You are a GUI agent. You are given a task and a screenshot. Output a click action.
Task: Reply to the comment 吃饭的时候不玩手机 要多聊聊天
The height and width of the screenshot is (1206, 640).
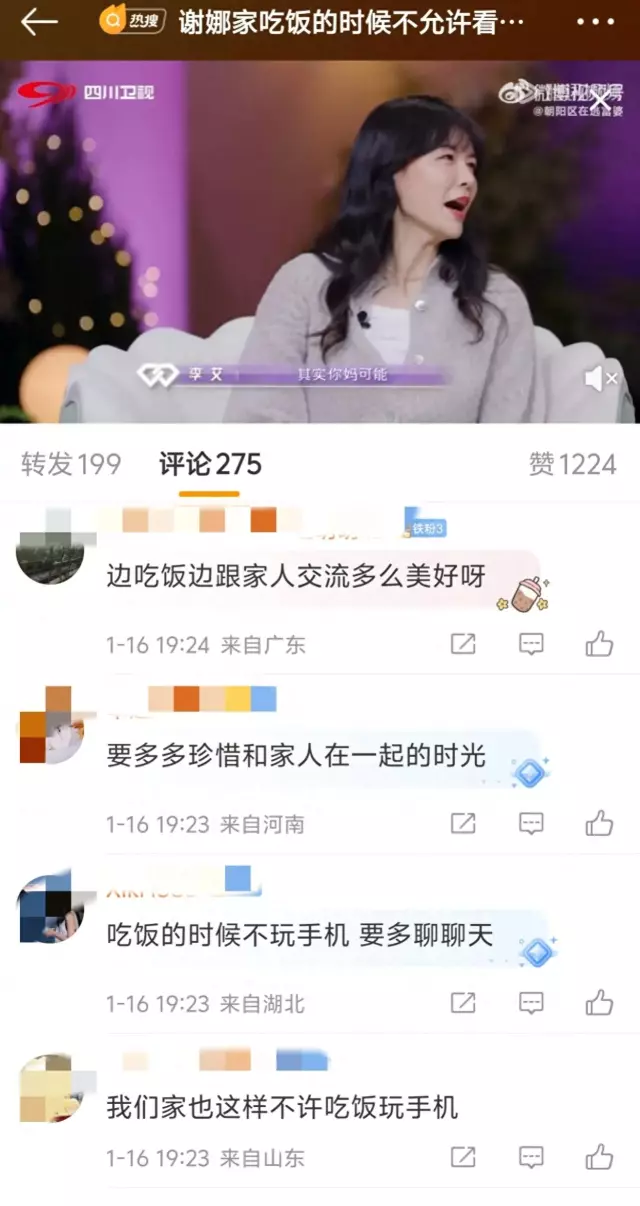coord(531,1002)
